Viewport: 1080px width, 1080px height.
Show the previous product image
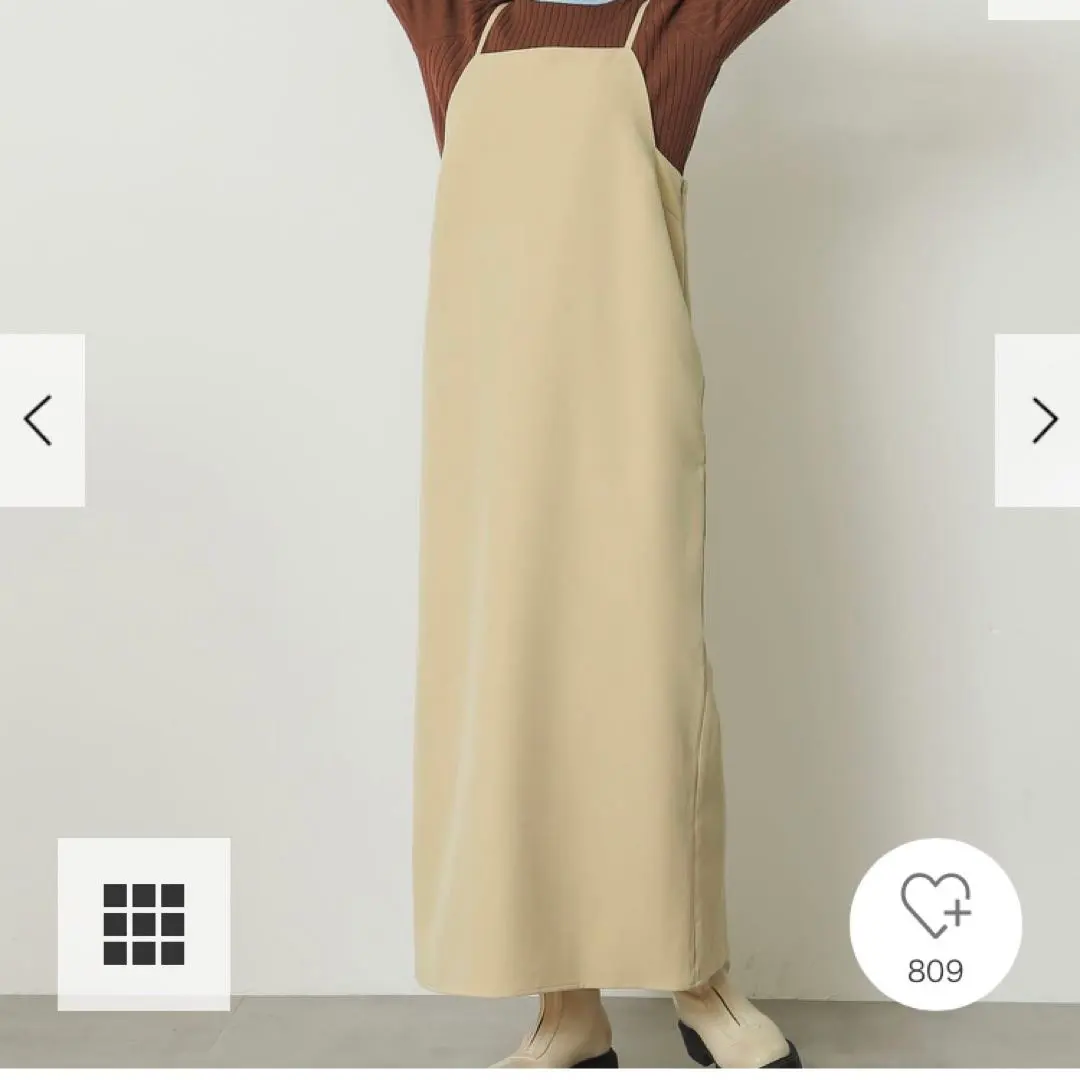click(x=40, y=420)
